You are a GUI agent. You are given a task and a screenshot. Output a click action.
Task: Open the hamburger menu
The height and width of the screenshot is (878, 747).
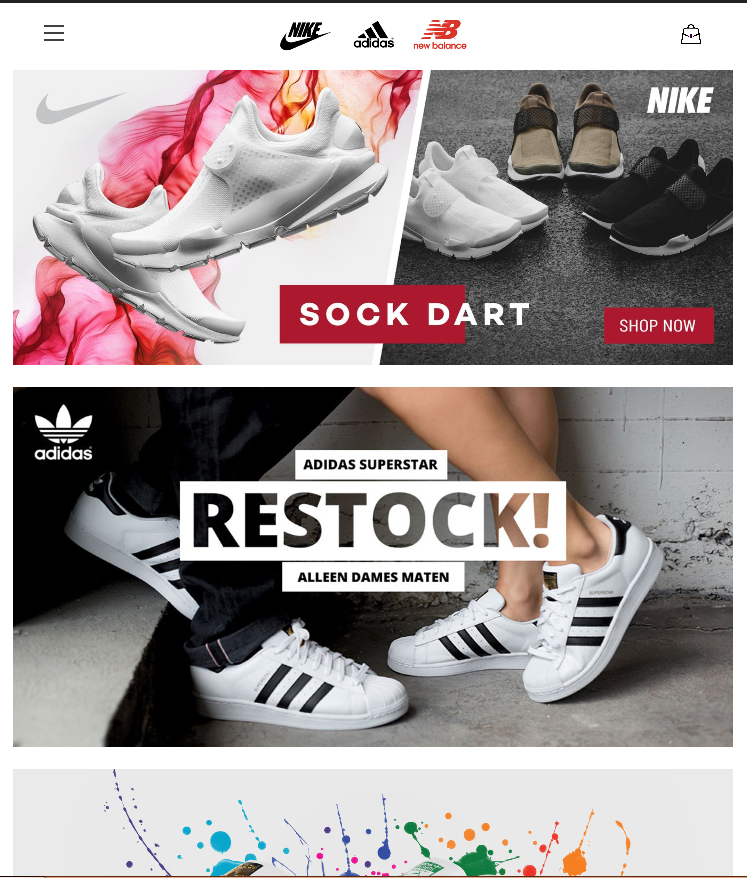54,34
